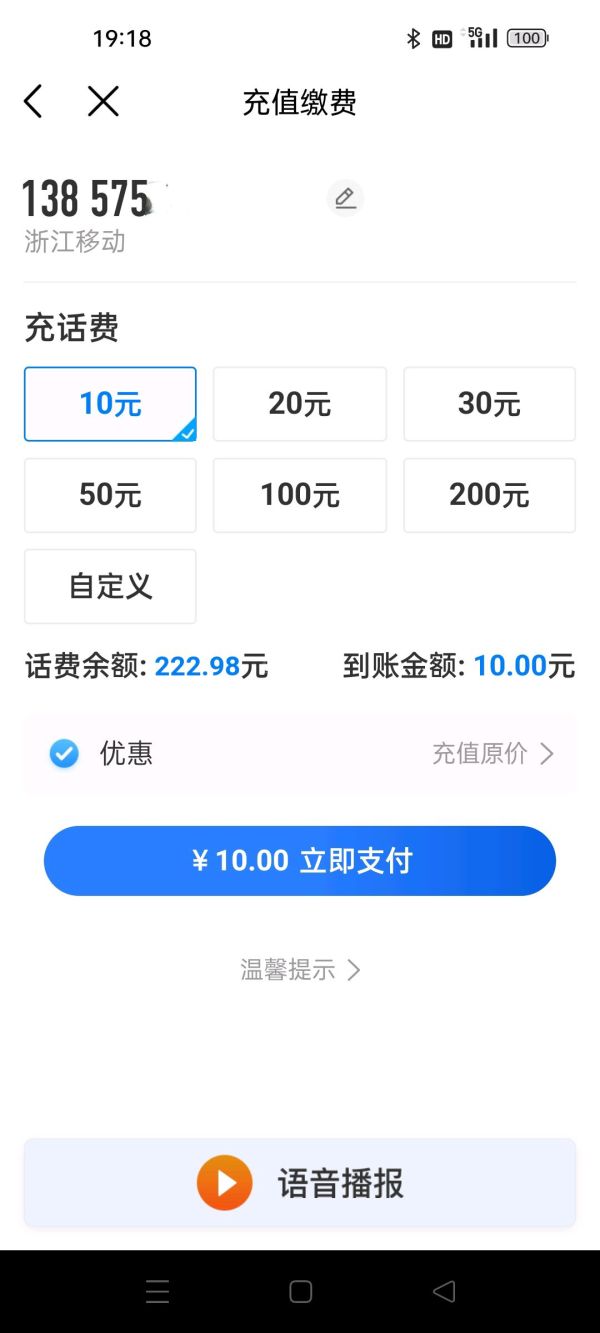Go back using the top-left arrow

tap(33, 101)
